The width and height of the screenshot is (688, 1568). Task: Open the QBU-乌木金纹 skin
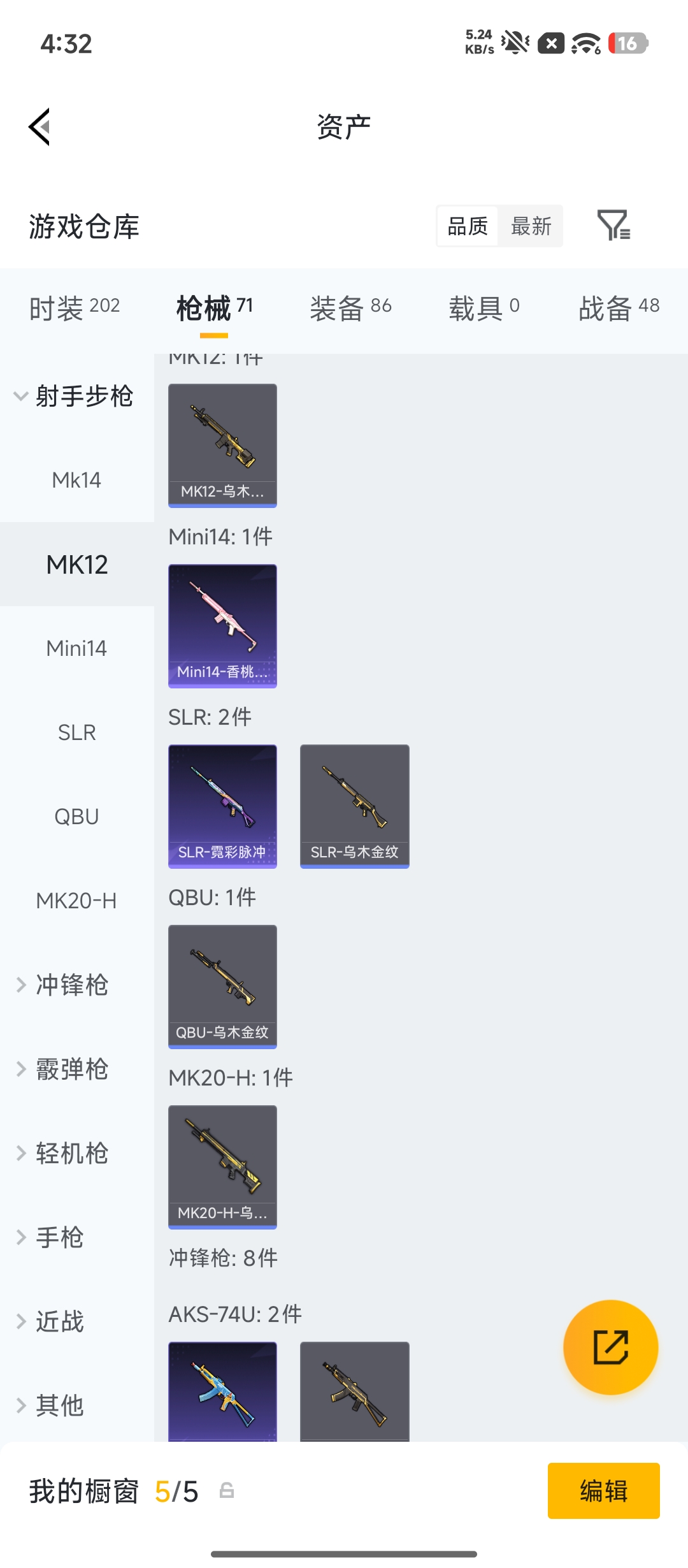click(222, 986)
